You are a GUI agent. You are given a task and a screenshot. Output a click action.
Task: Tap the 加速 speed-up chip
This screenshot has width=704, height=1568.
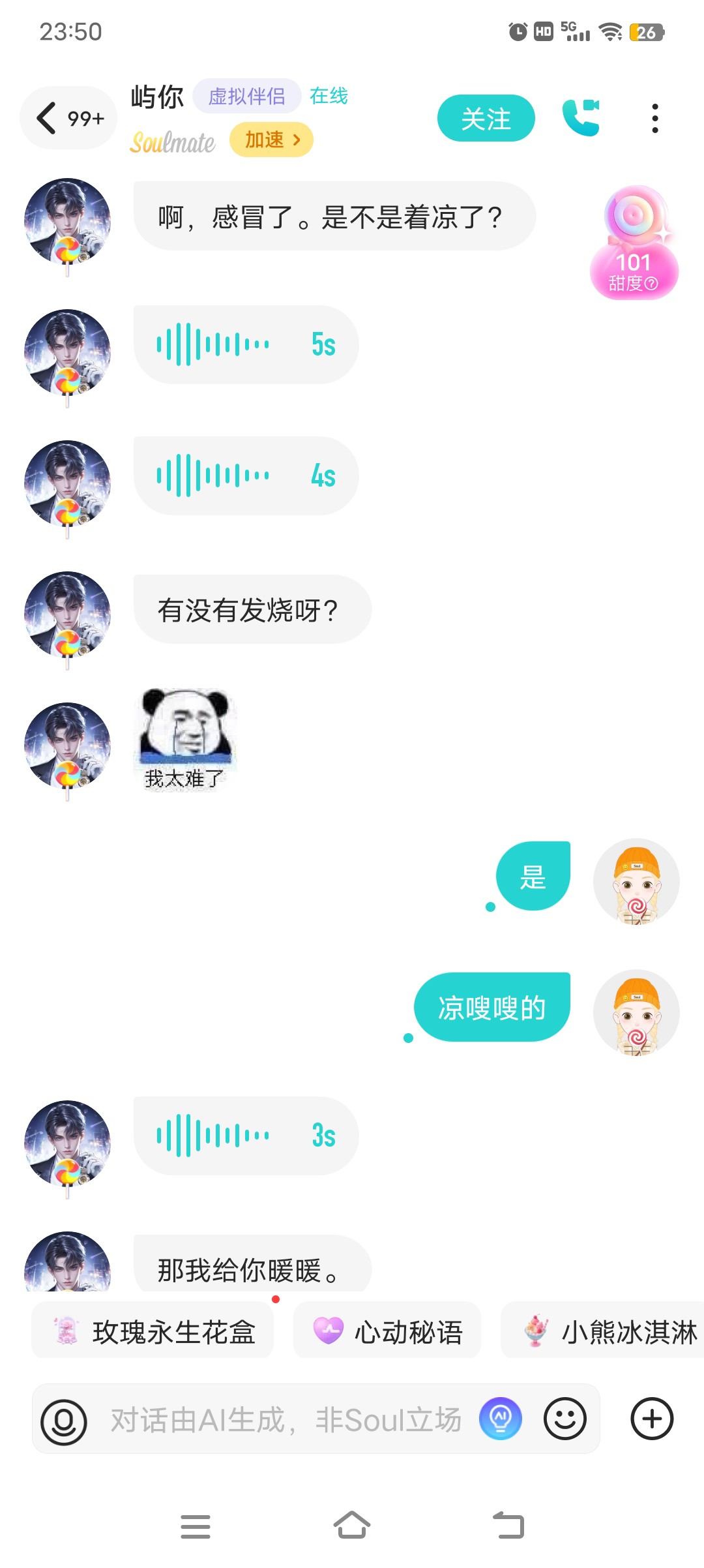(271, 140)
